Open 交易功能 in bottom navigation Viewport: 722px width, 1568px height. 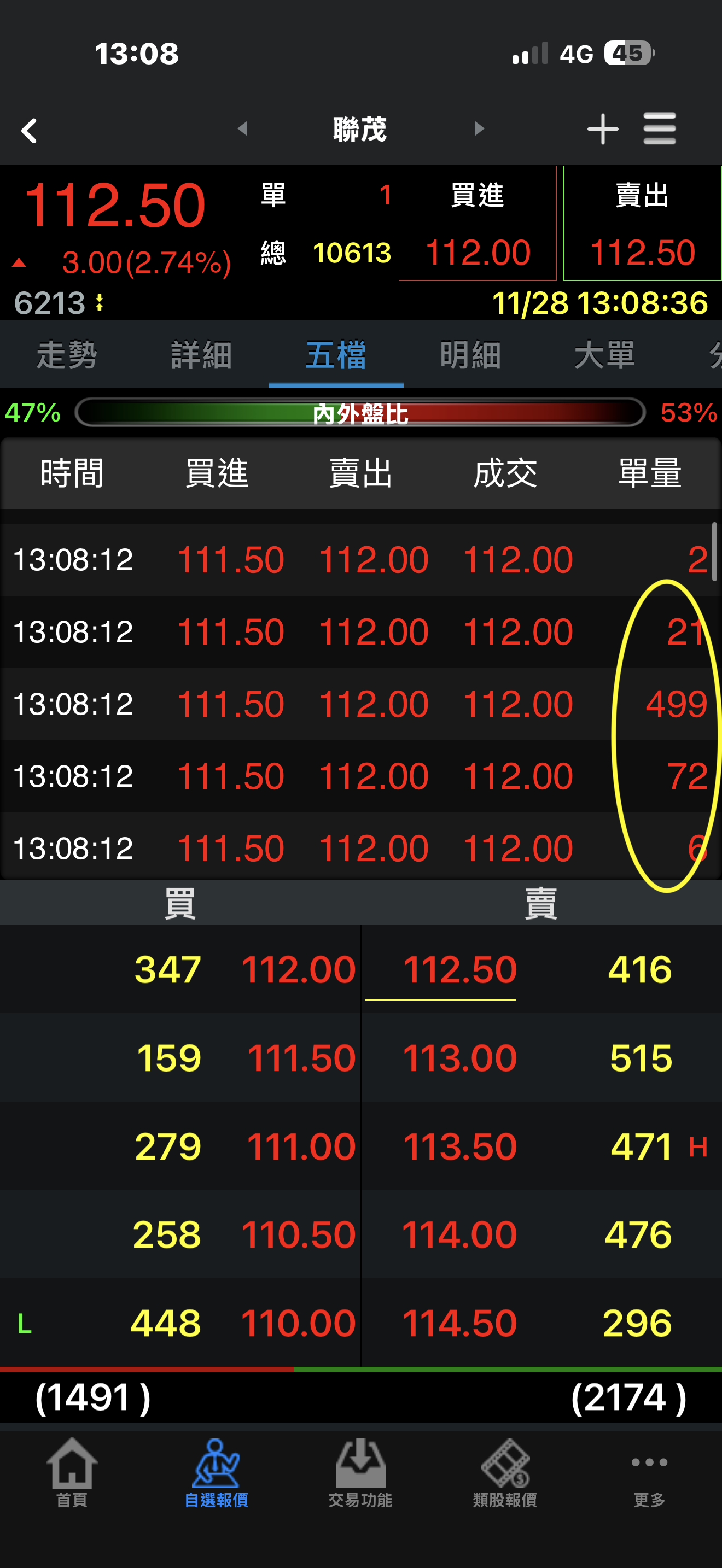click(360, 1473)
